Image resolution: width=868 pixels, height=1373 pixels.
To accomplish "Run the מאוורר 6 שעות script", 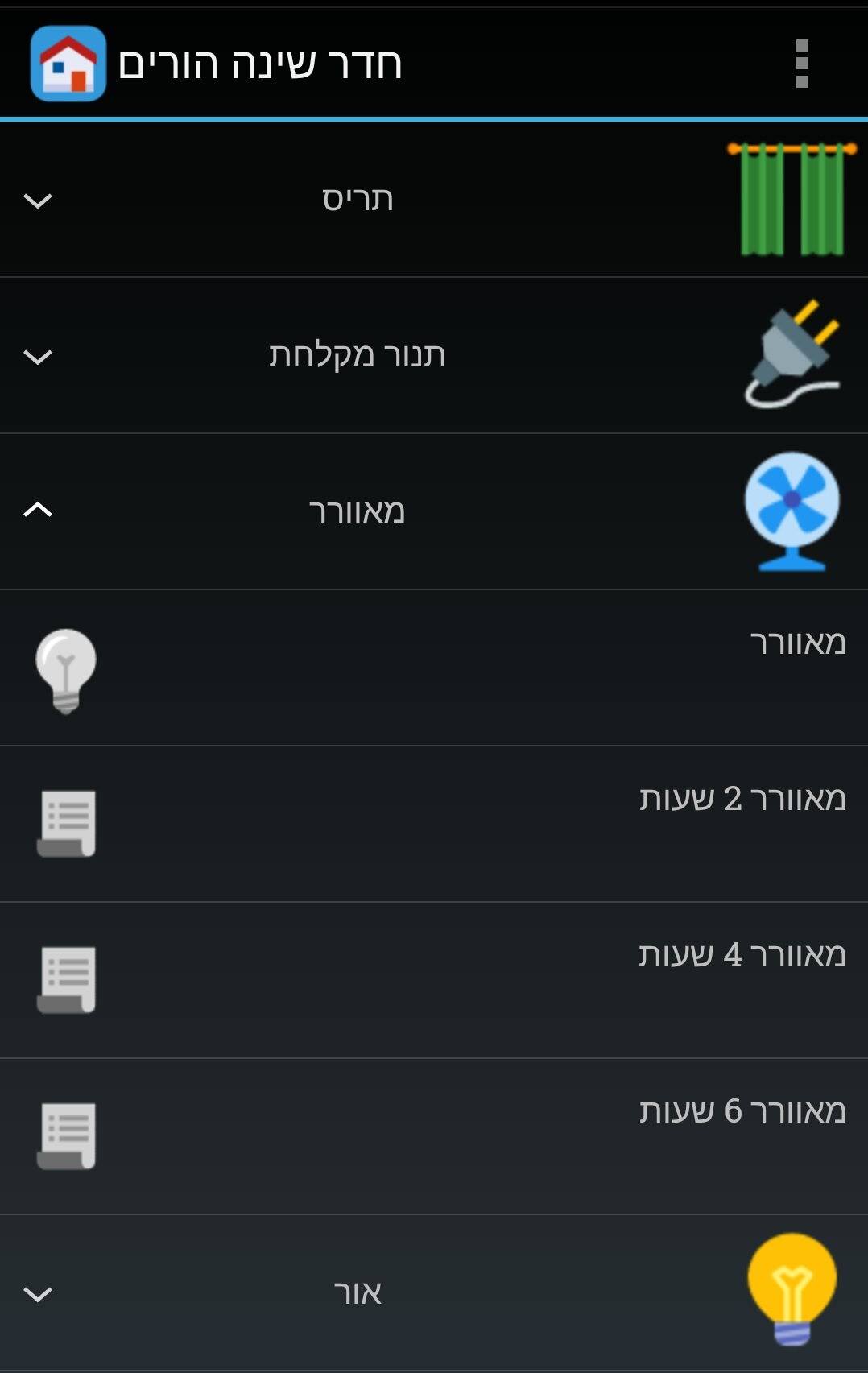I will click(66, 1135).
